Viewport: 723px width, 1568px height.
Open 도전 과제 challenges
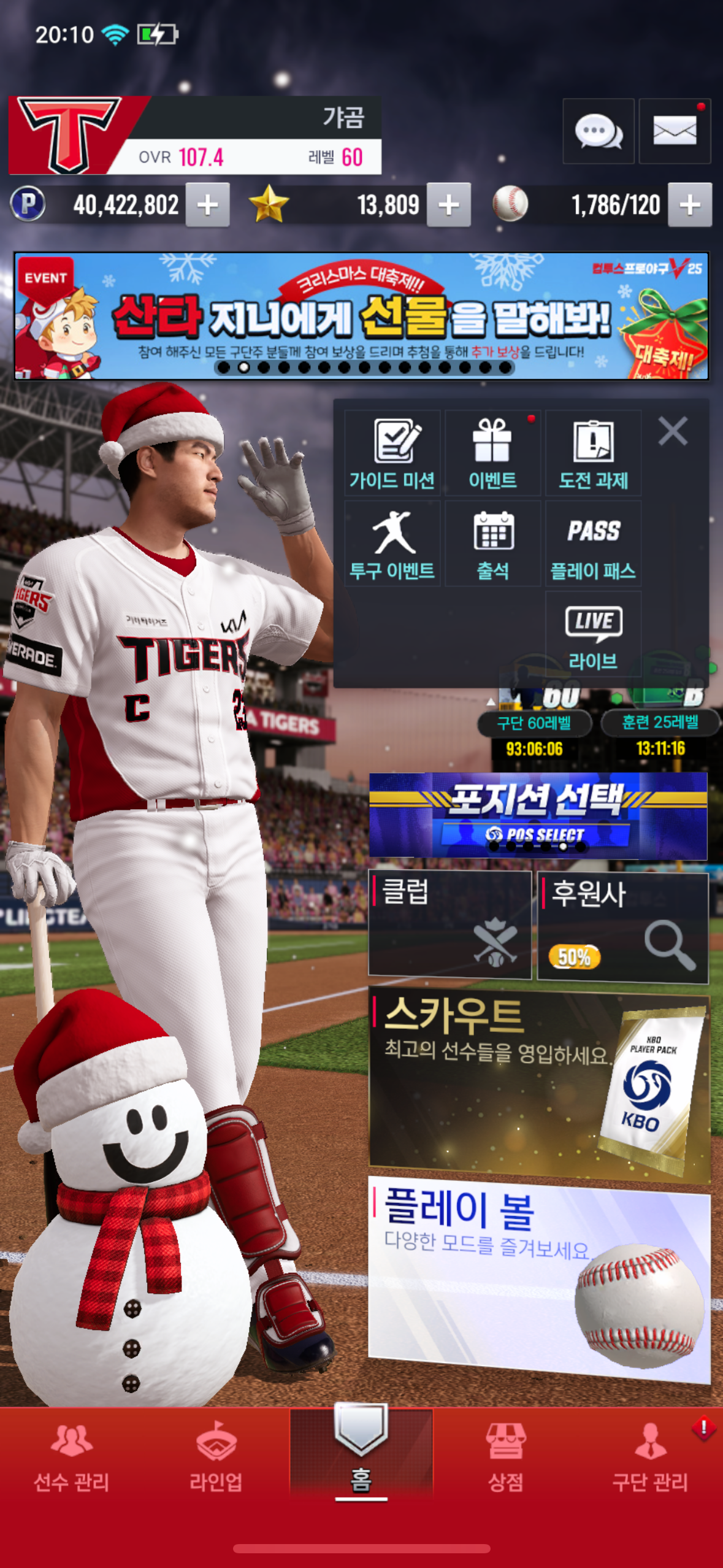pos(593,453)
